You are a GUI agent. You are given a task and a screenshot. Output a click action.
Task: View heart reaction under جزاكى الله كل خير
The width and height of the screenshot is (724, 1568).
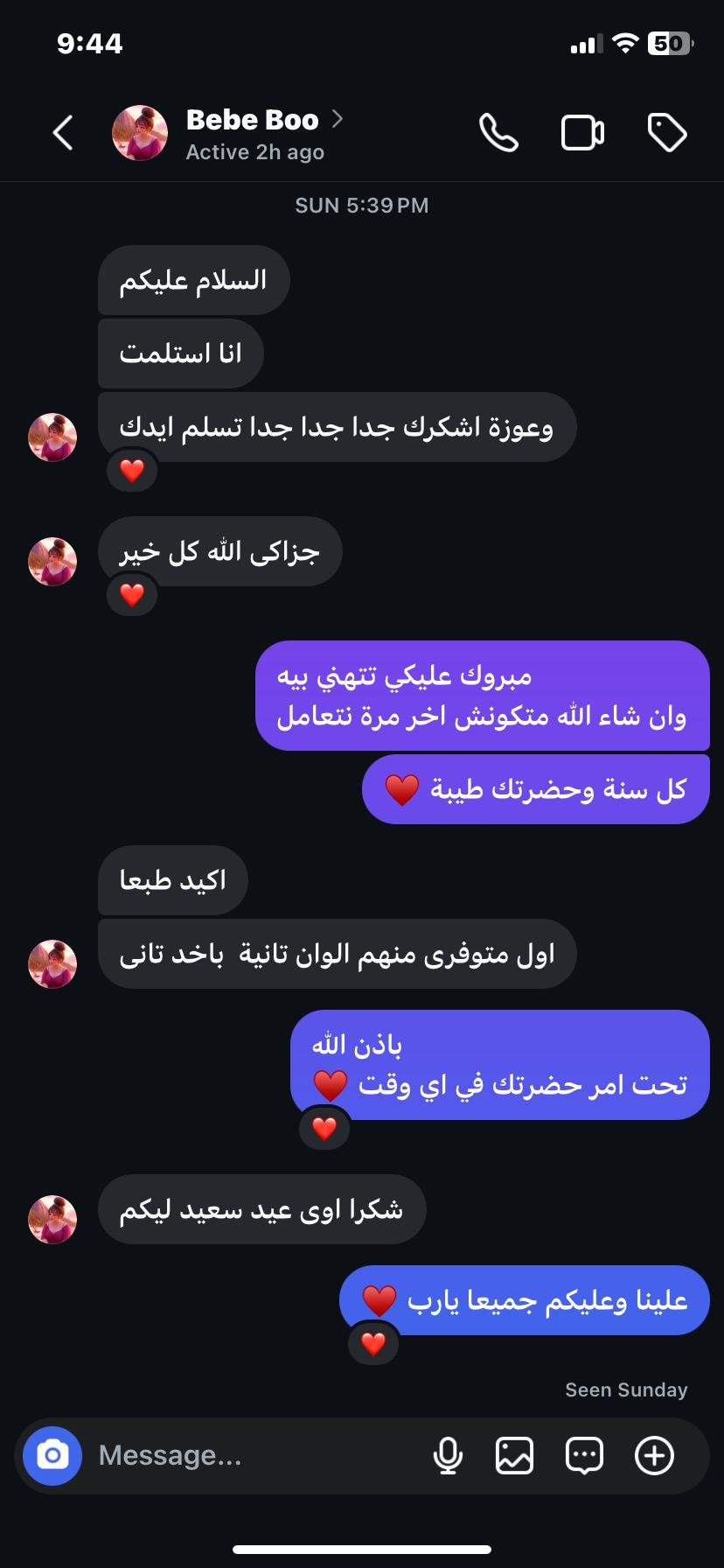pyautogui.click(x=132, y=595)
